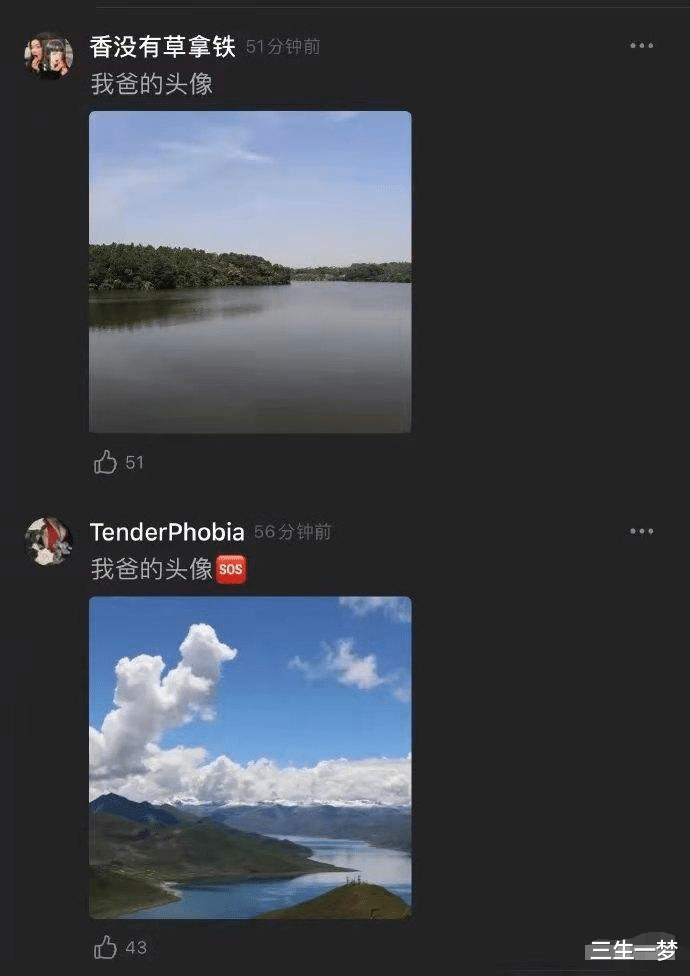Viewport: 690px width, 976px height.
Task: Open the overflow menu on 香没有草拿铁's comment
Action: click(641, 46)
